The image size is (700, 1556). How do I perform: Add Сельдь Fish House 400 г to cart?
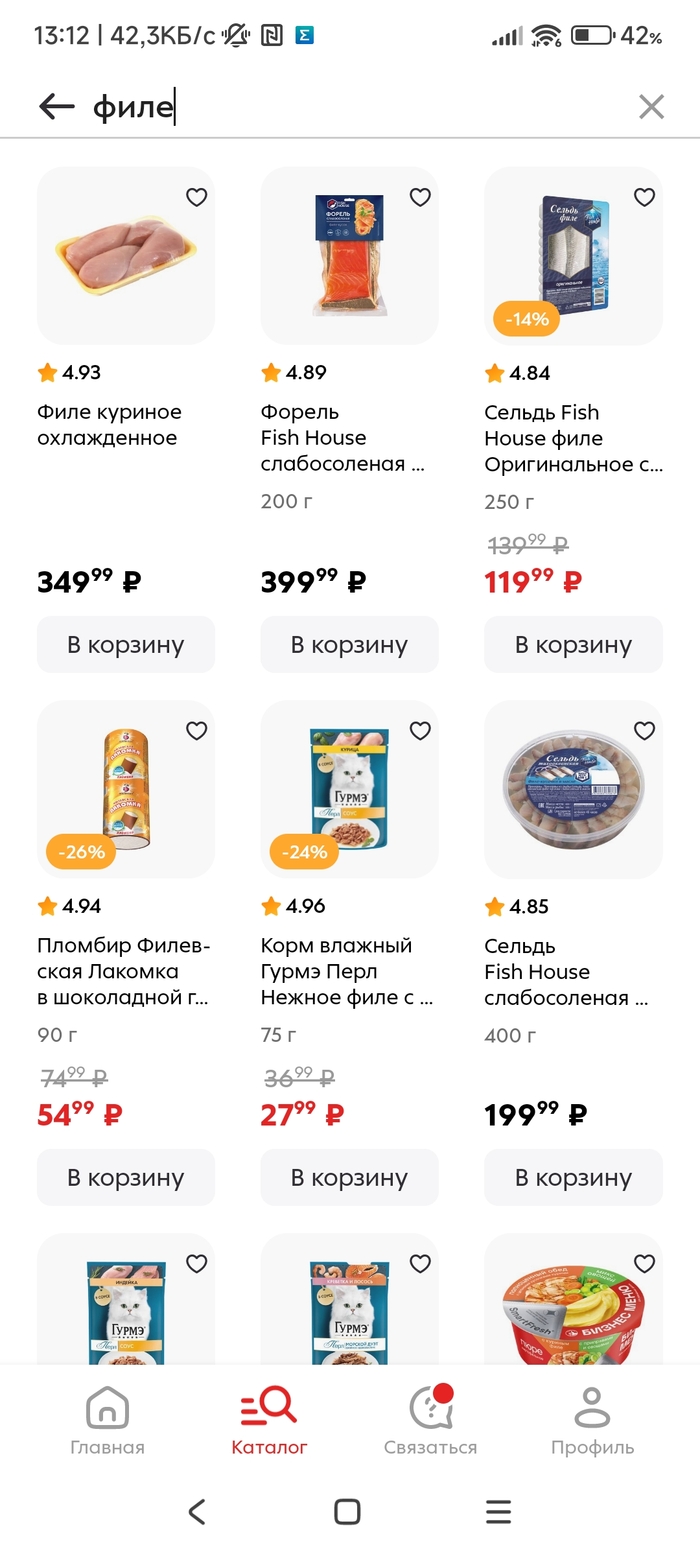(x=573, y=1178)
